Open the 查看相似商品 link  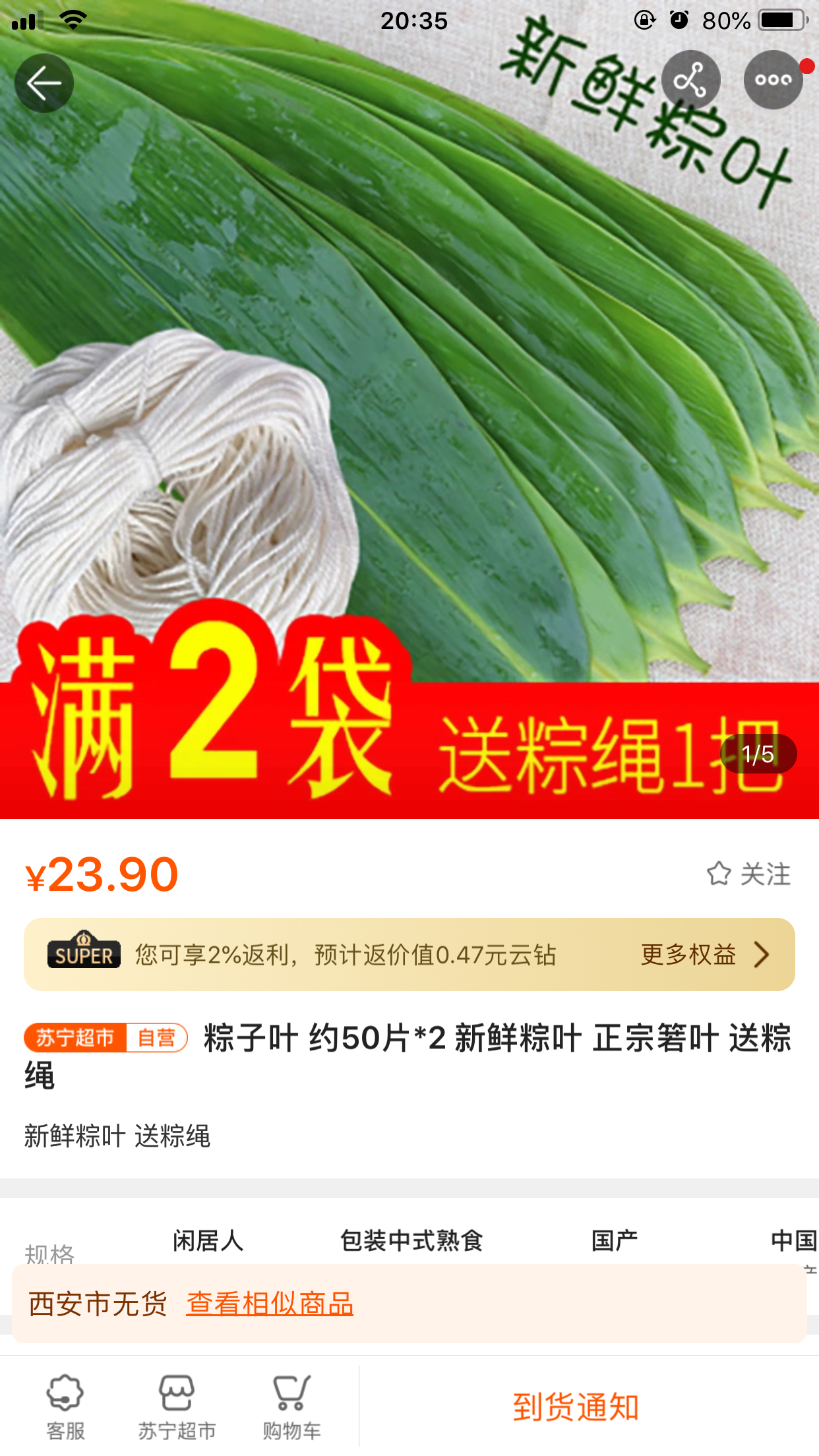coord(270,1304)
